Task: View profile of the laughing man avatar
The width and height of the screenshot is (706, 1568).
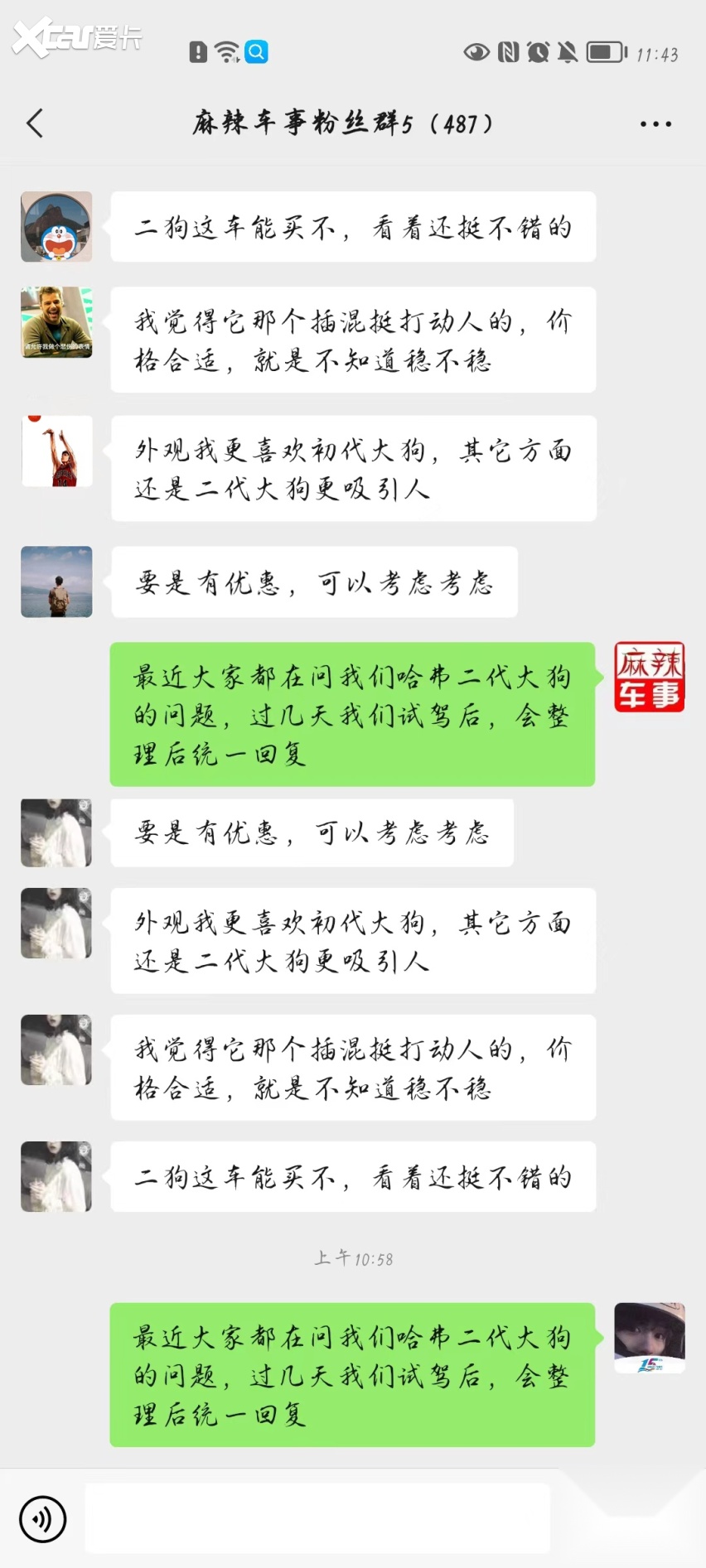Action: click(56, 322)
